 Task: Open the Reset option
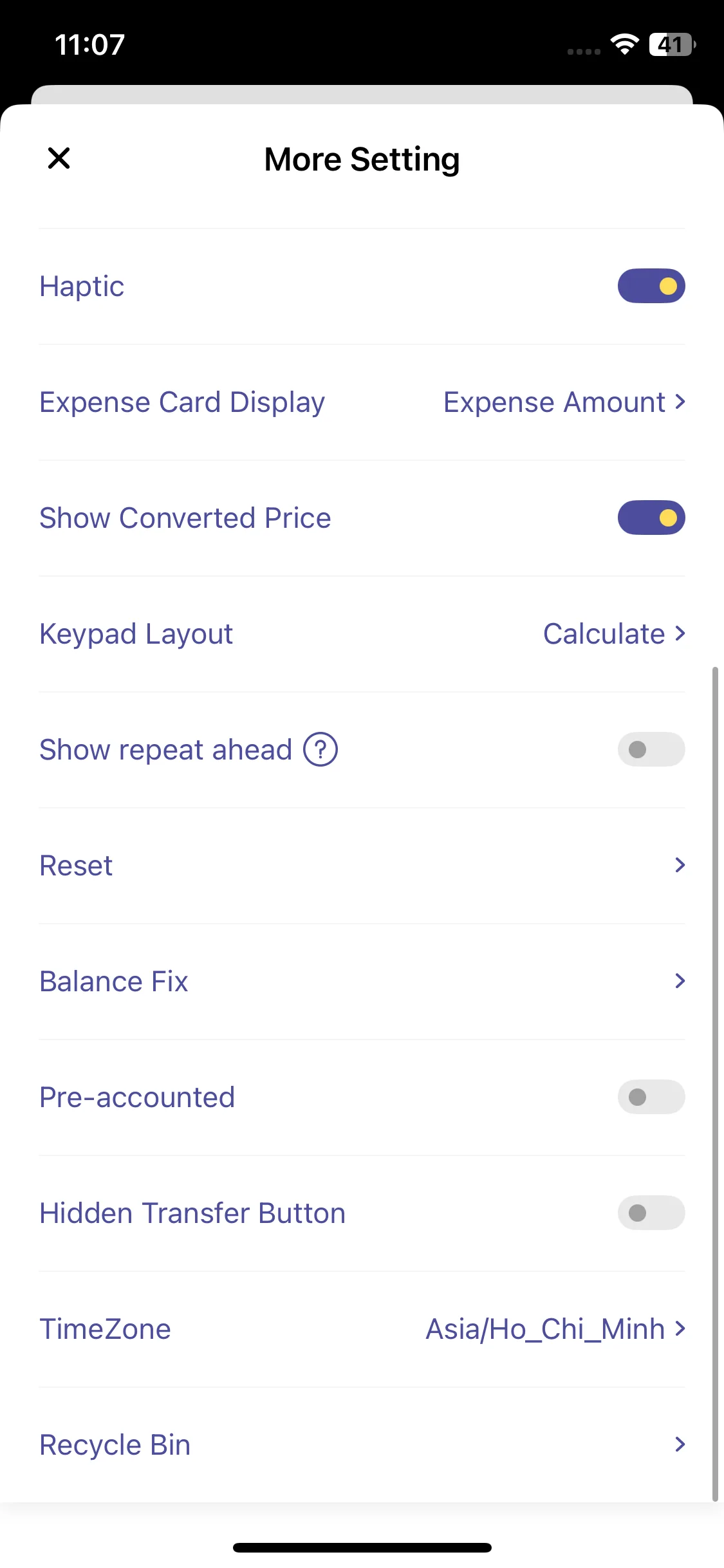tap(362, 866)
